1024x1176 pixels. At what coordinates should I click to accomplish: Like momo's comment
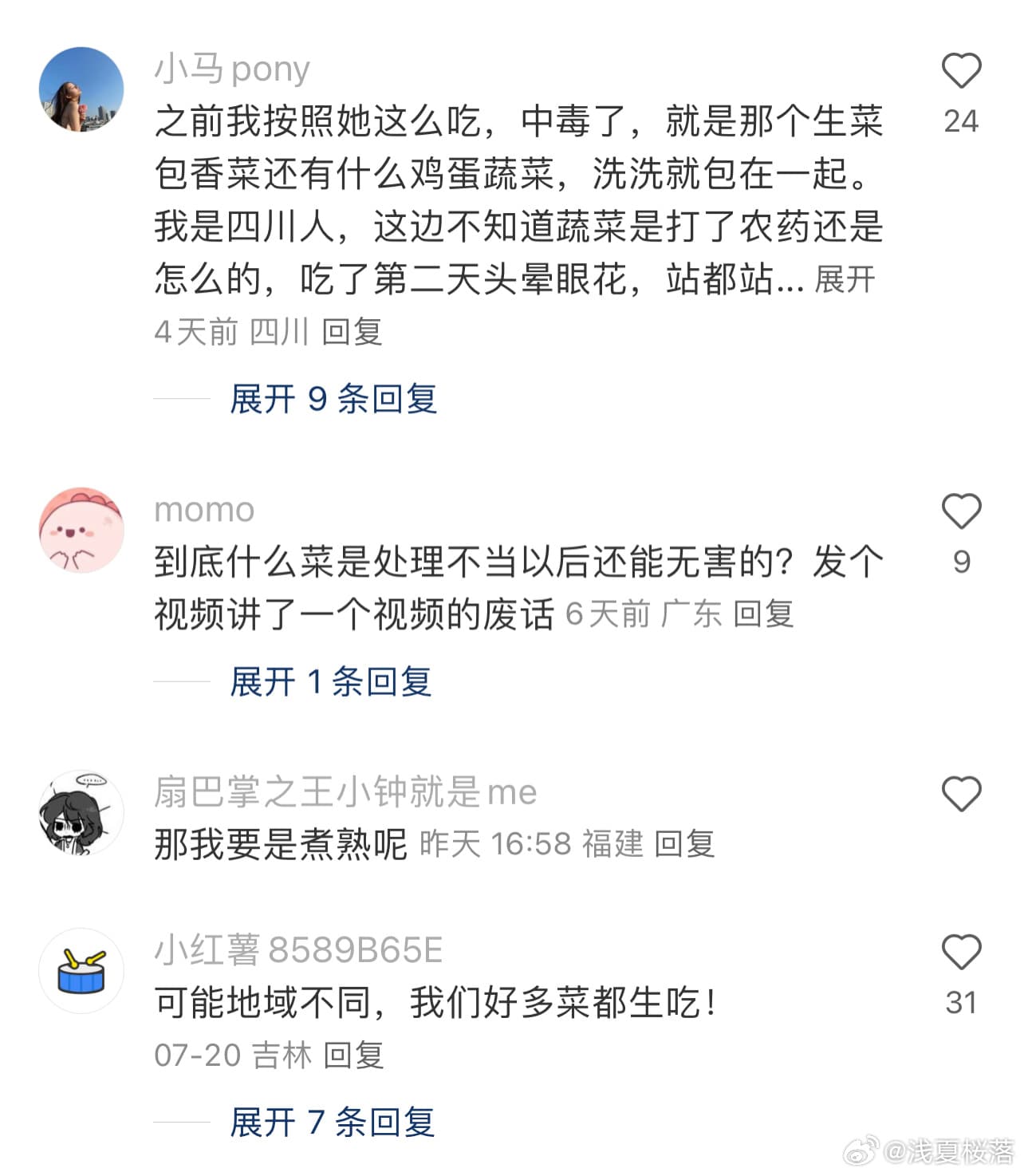961,511
